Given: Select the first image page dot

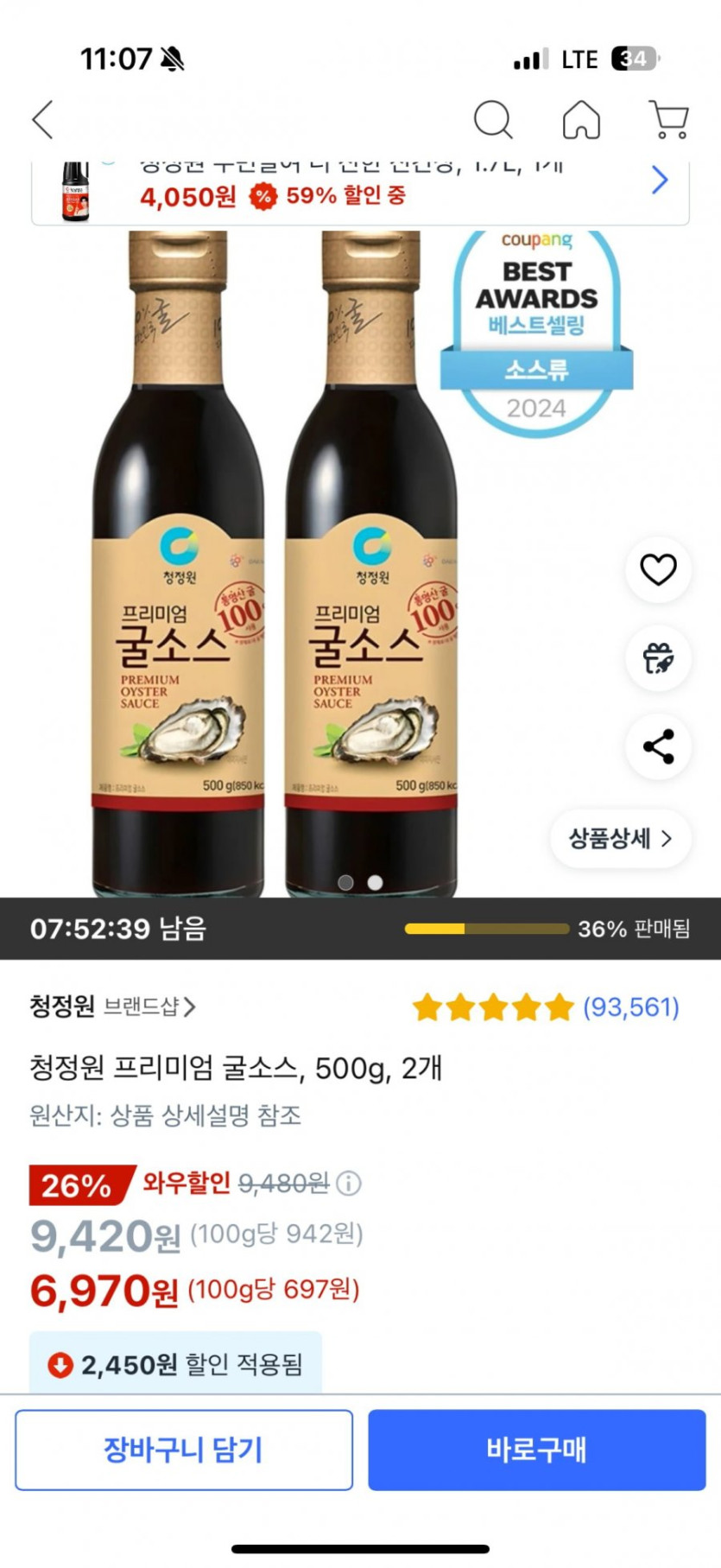Looking at the screenshot, I should [x=346, y=882].
